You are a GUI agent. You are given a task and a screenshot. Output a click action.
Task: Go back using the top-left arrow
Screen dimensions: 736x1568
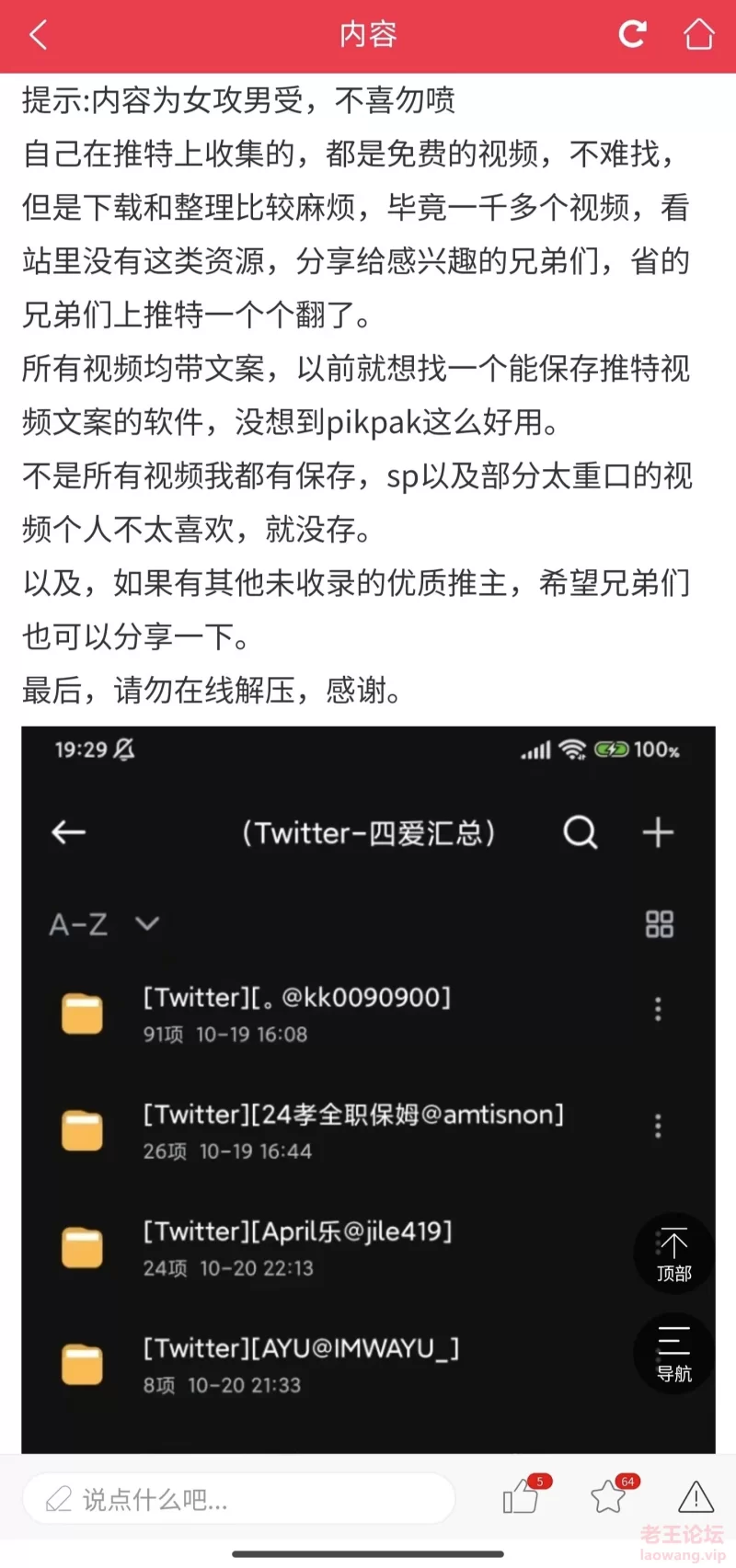(x=39, y=35)
